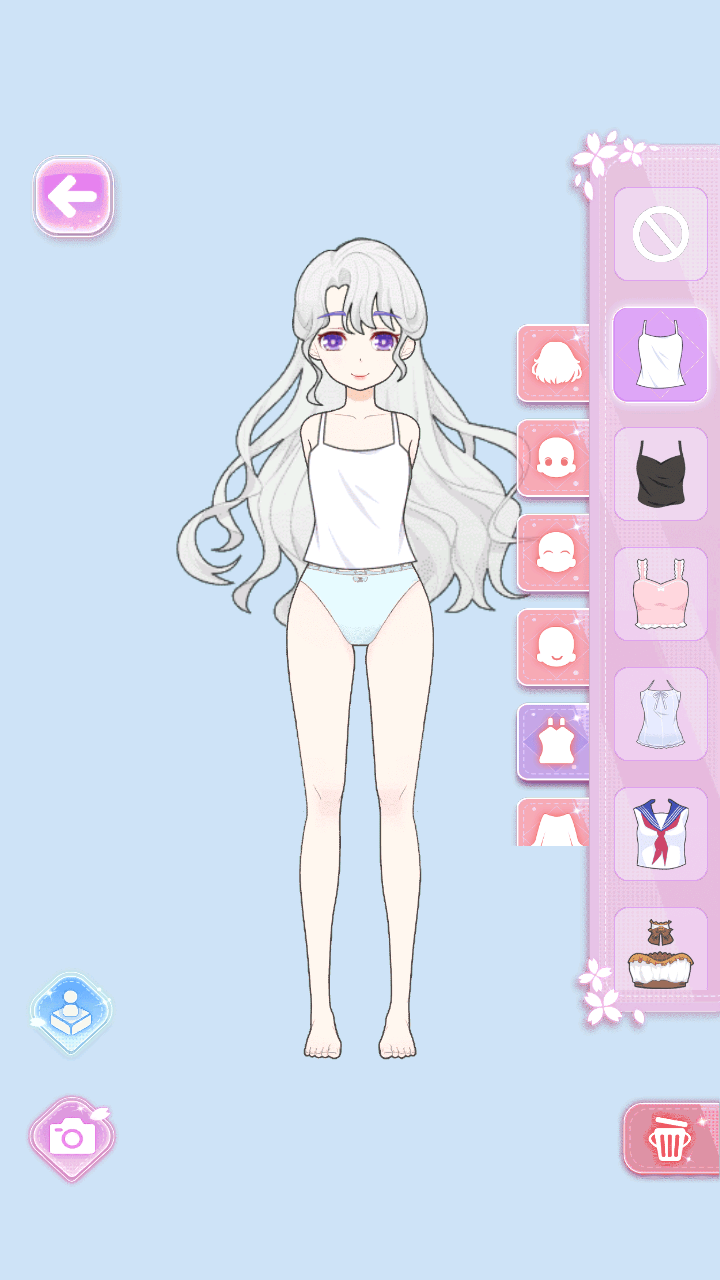This screenshot has height=1280, width=720.
Task: Open the closed-eyes face category tab
Action: 553,553
